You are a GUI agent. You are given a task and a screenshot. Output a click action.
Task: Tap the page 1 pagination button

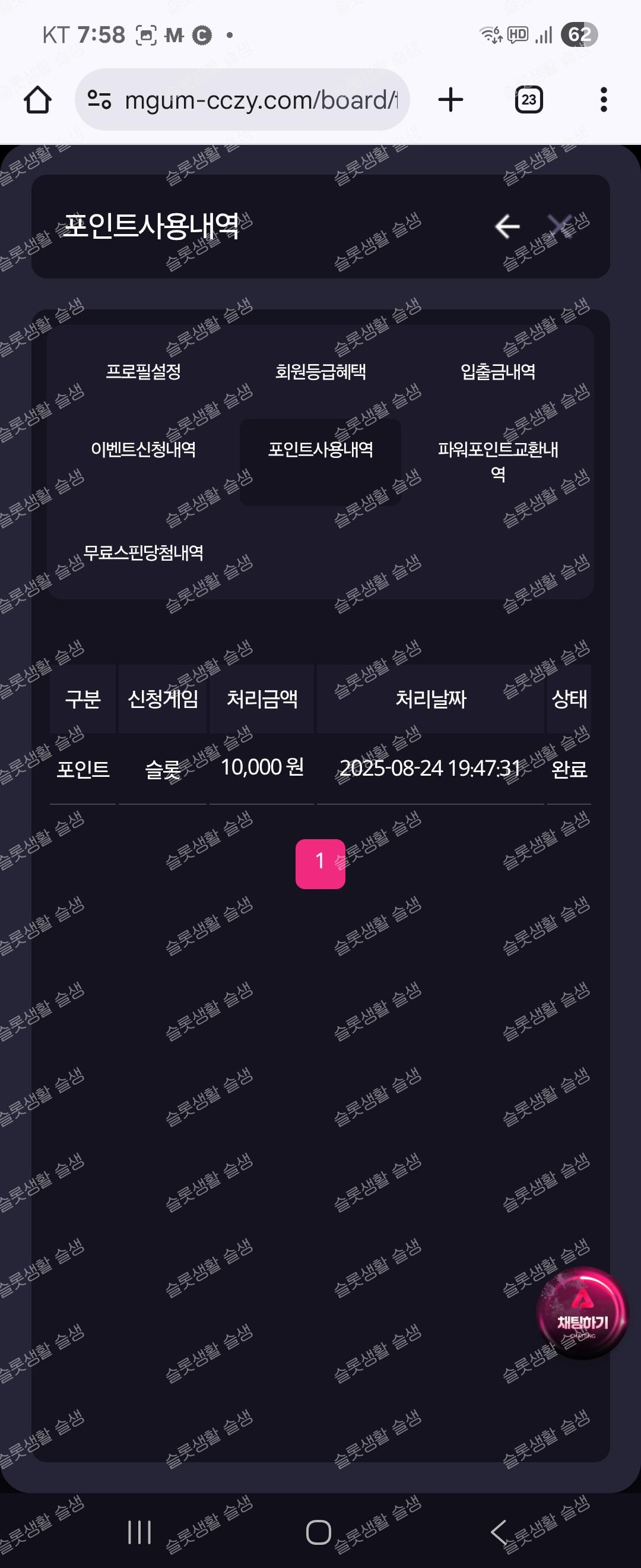(320, 863)
